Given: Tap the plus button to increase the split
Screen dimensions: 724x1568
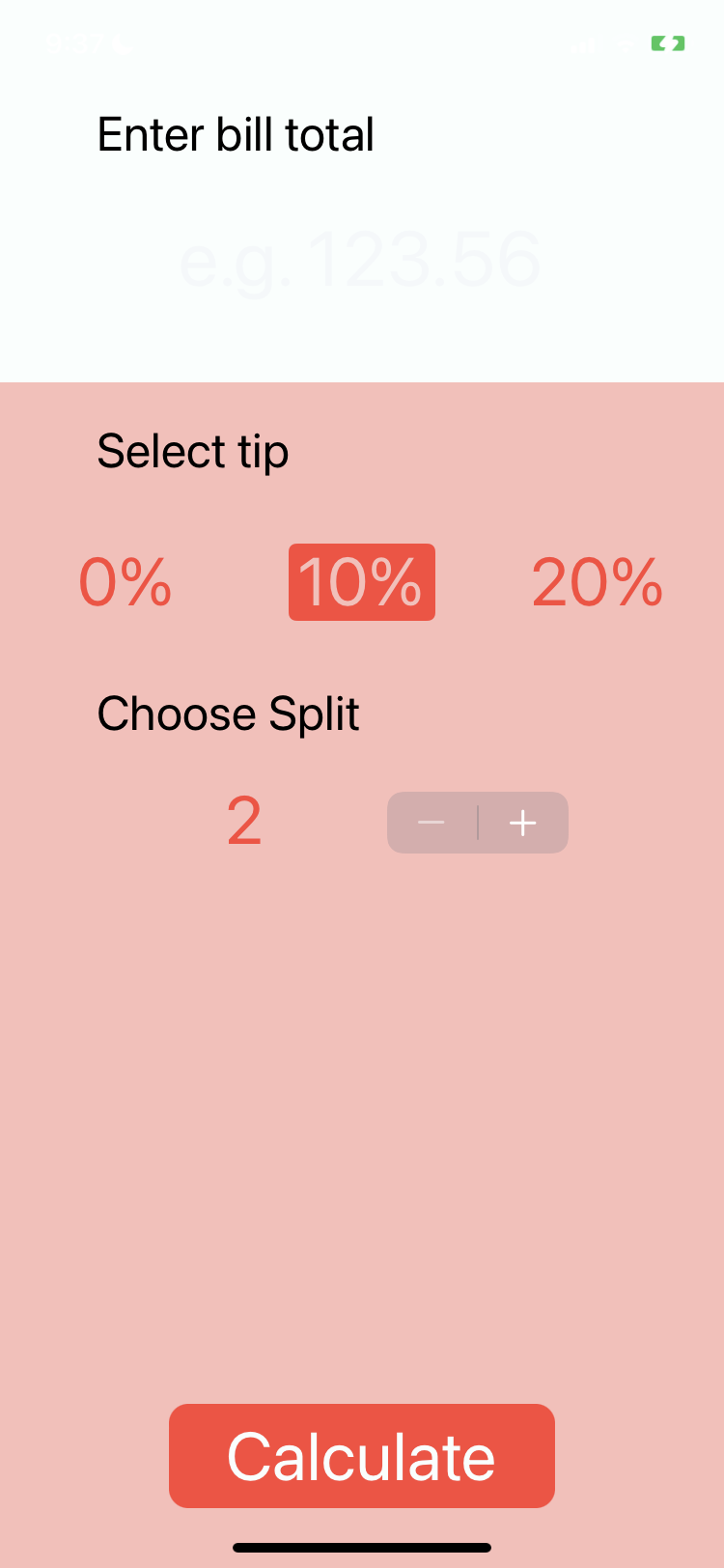Looking at the screenshot, I should tap(522, 823).
